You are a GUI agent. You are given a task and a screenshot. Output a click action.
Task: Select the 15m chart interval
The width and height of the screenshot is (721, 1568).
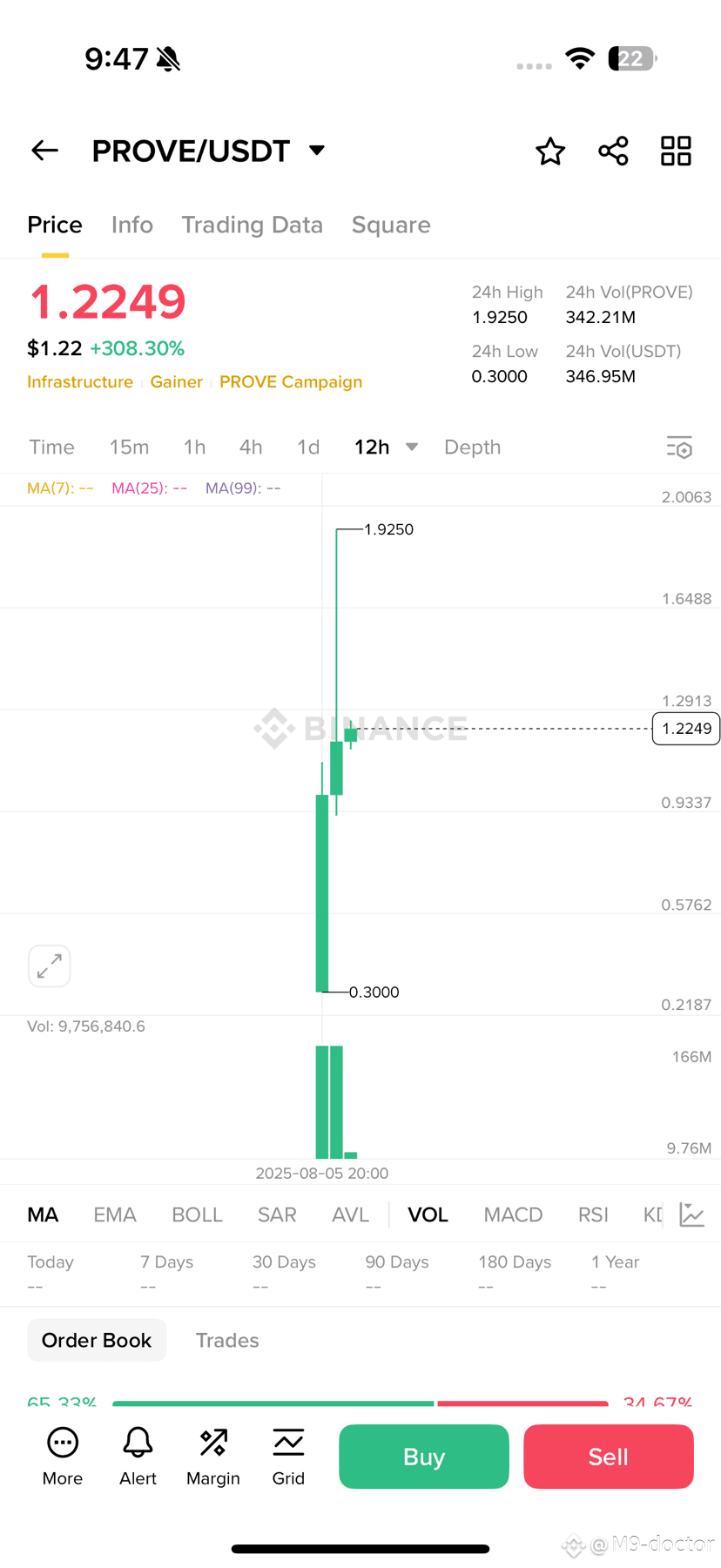[x=129, y=448]
